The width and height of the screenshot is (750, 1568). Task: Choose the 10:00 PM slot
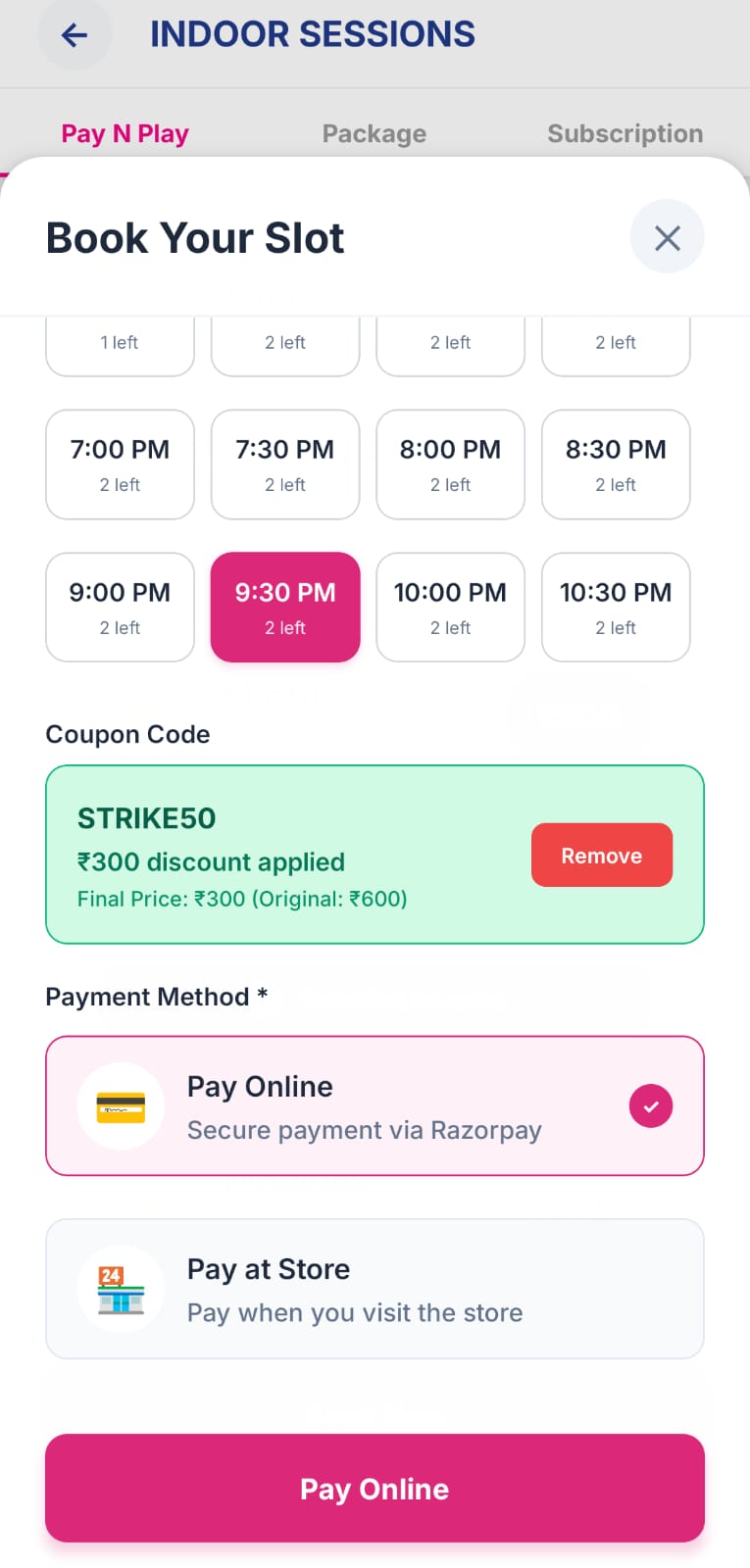pyautogui.click(x=450, y=607)
